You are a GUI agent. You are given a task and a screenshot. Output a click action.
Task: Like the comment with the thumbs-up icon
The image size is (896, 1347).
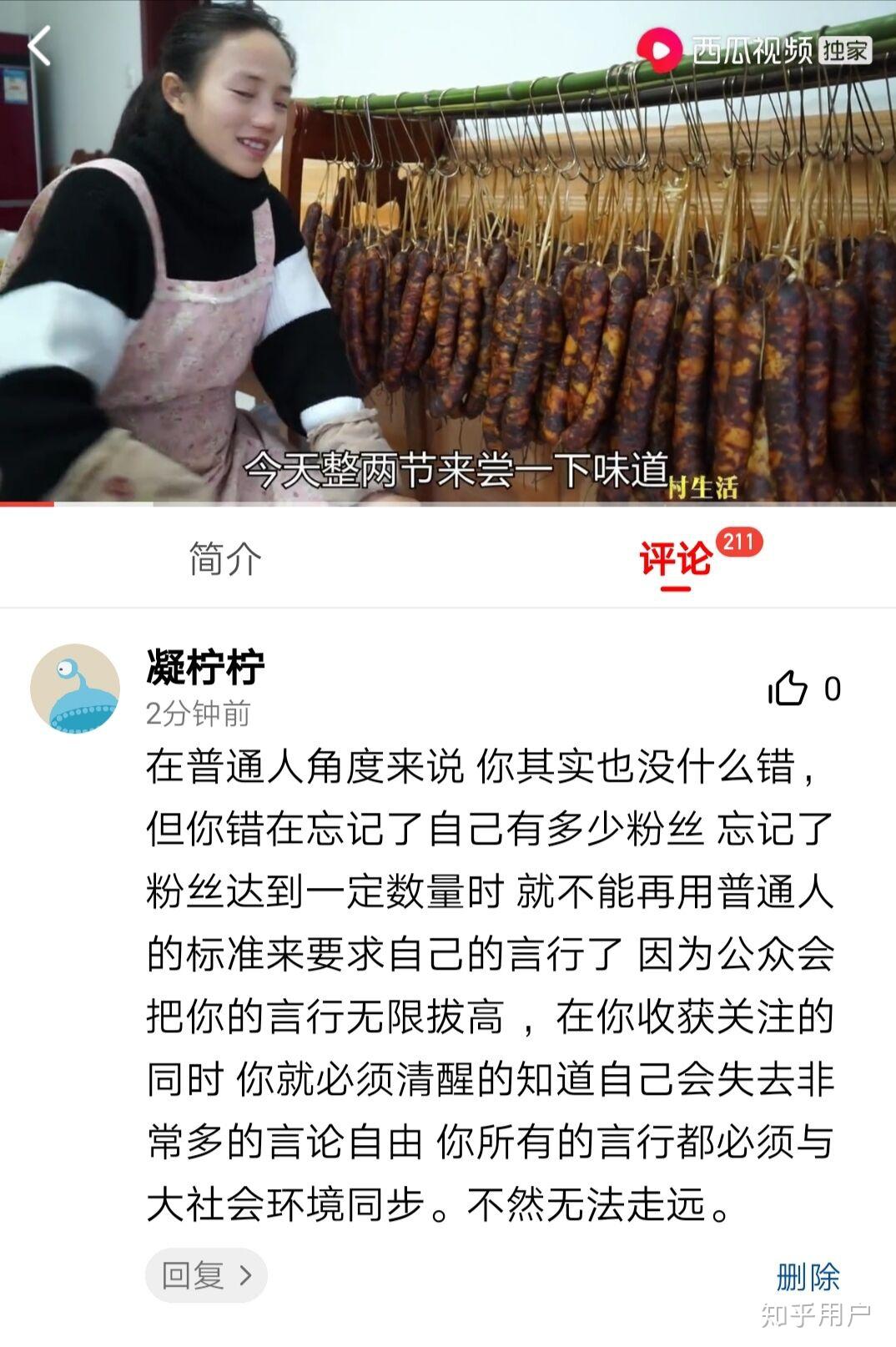tap(791, 689)
